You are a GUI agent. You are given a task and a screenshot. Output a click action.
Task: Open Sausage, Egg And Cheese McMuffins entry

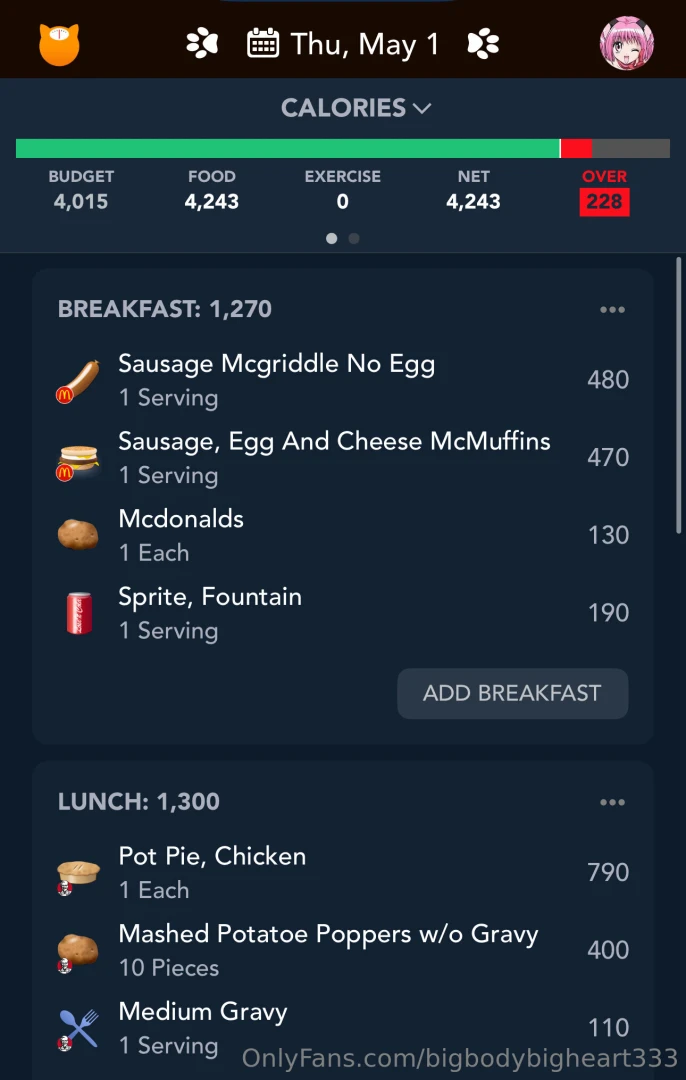[x=342, y=457]
